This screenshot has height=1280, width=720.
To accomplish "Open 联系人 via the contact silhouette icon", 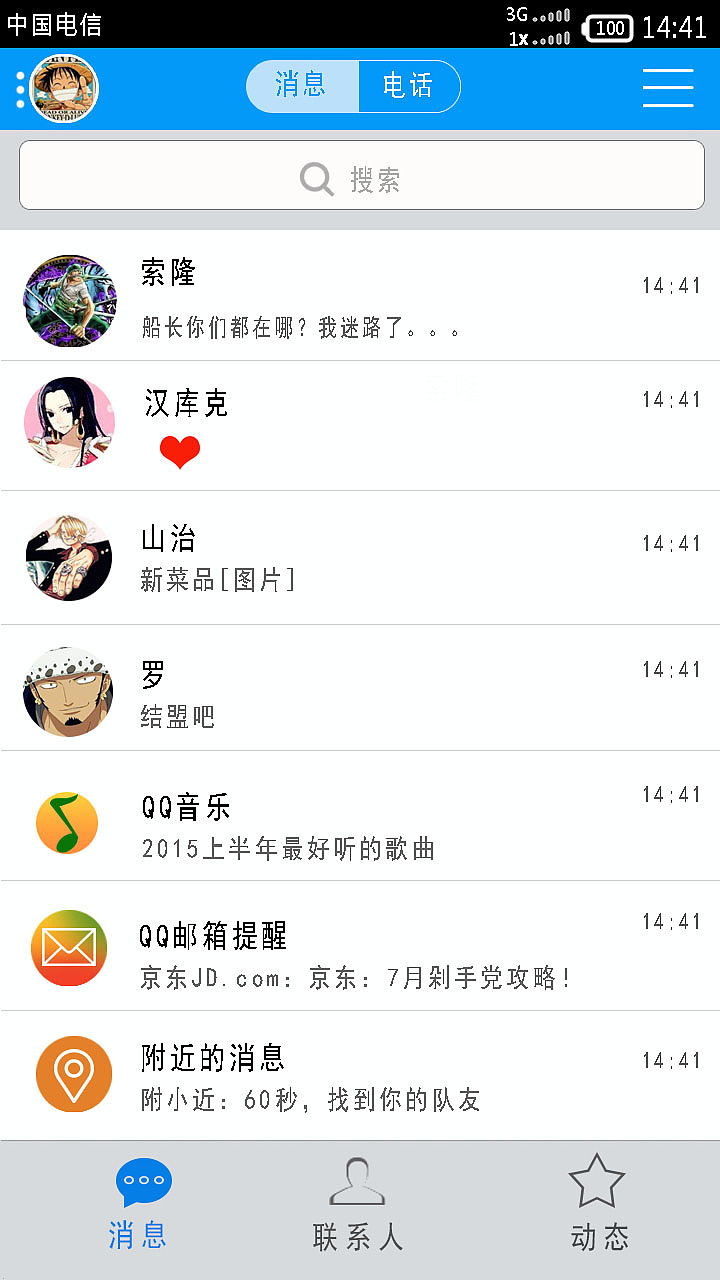I will [x=358, y=1181].
